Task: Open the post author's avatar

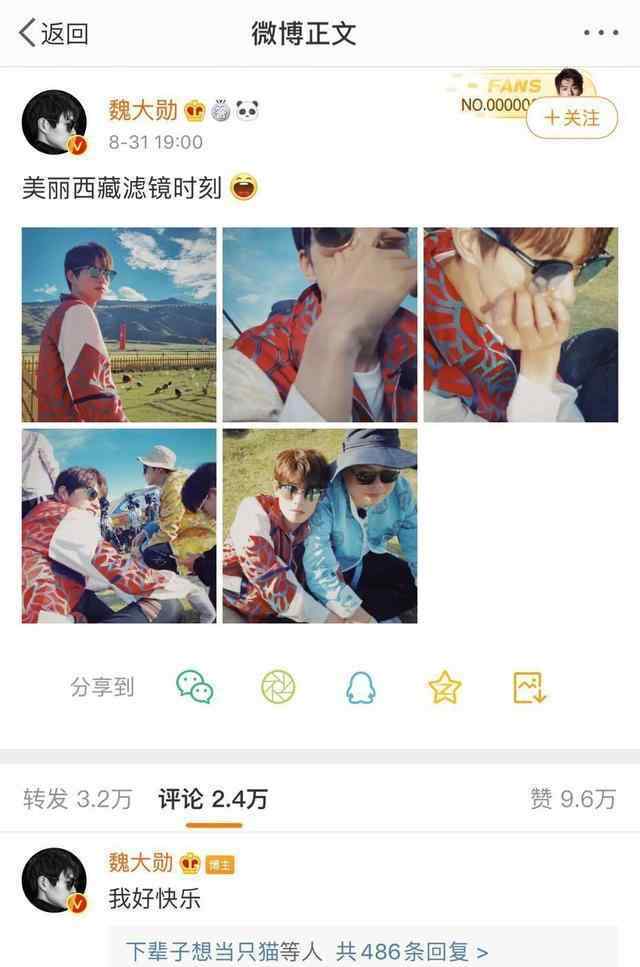Action: click(55, 123)
